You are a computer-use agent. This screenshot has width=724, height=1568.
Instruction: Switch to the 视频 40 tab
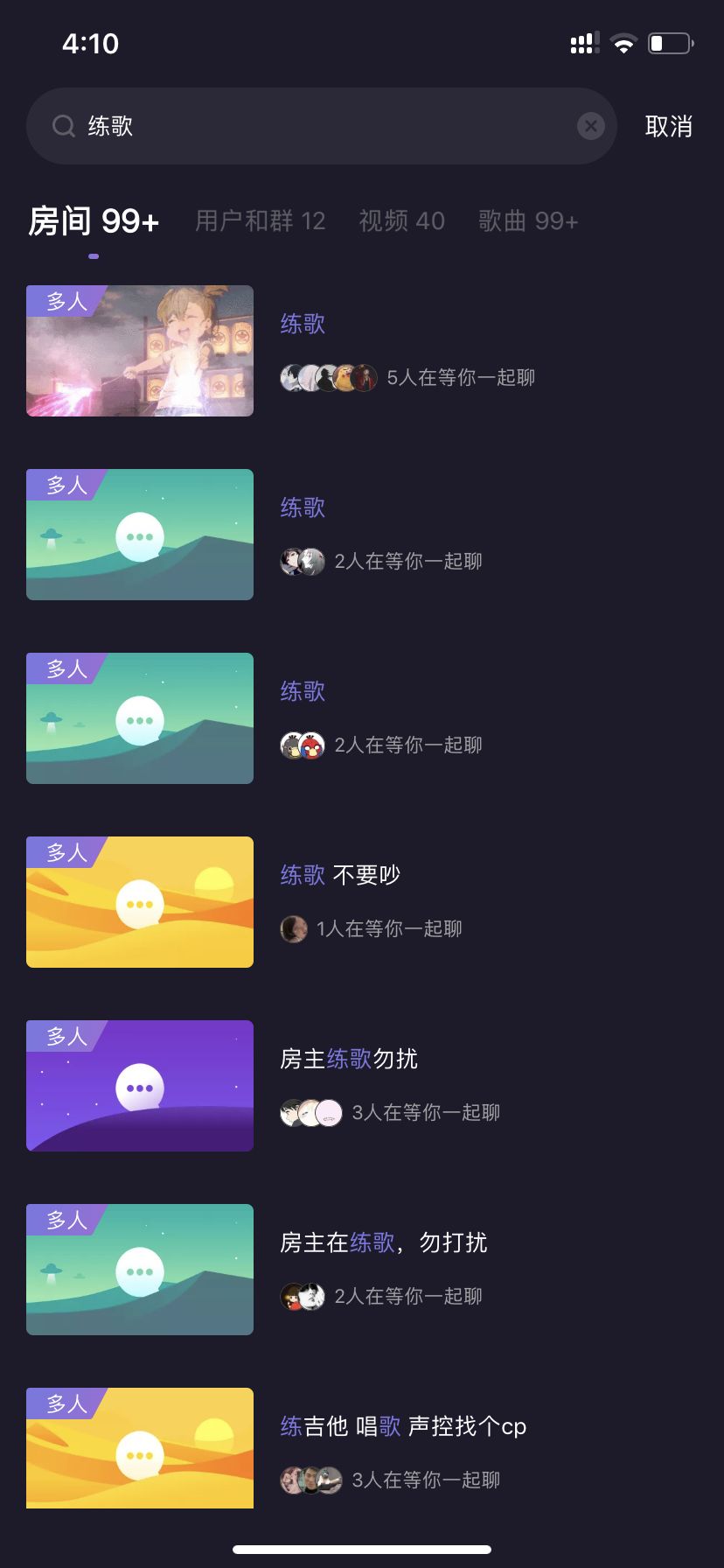click(x=401, y=221)
